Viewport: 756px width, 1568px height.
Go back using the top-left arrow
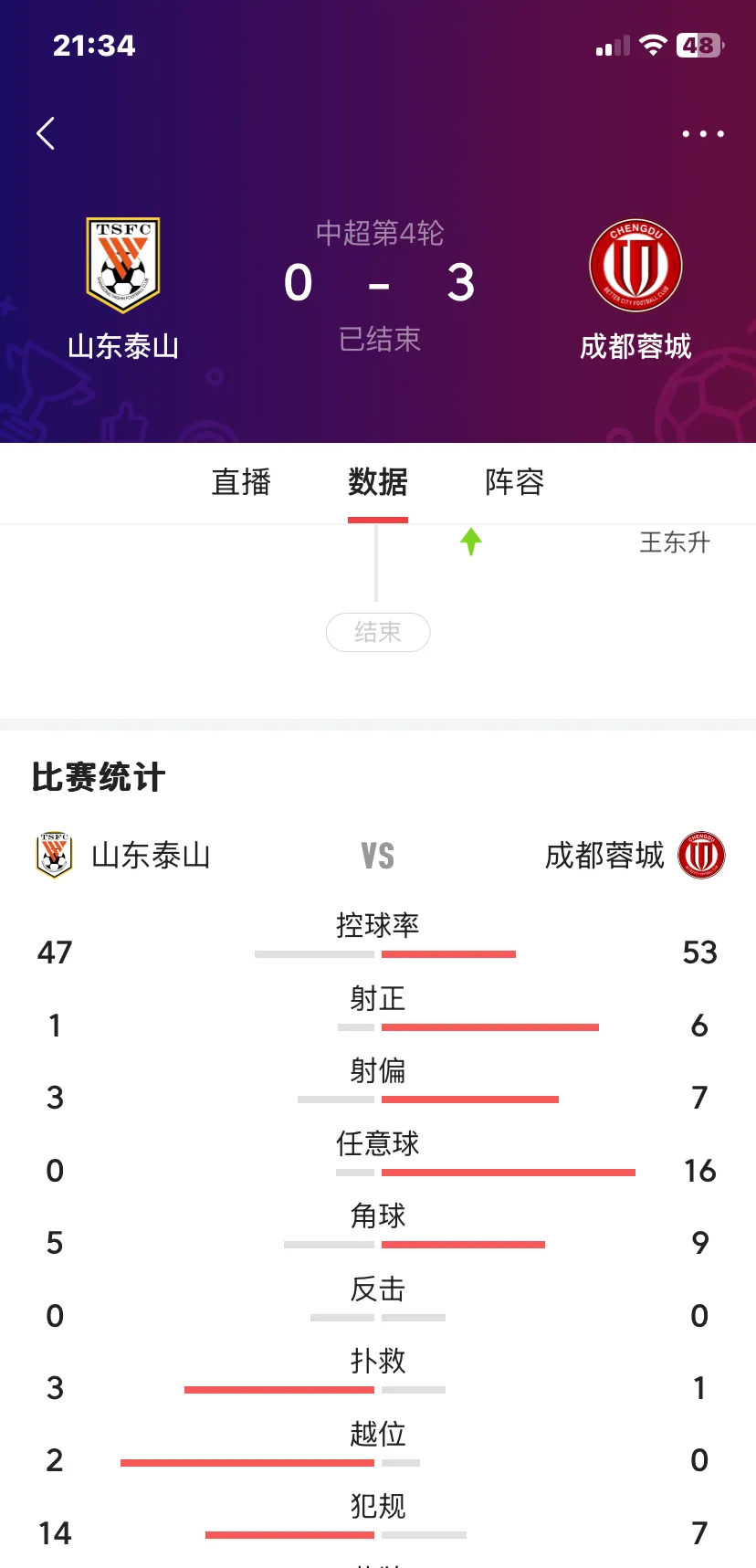pyautogui.click(x=46, y=133)
